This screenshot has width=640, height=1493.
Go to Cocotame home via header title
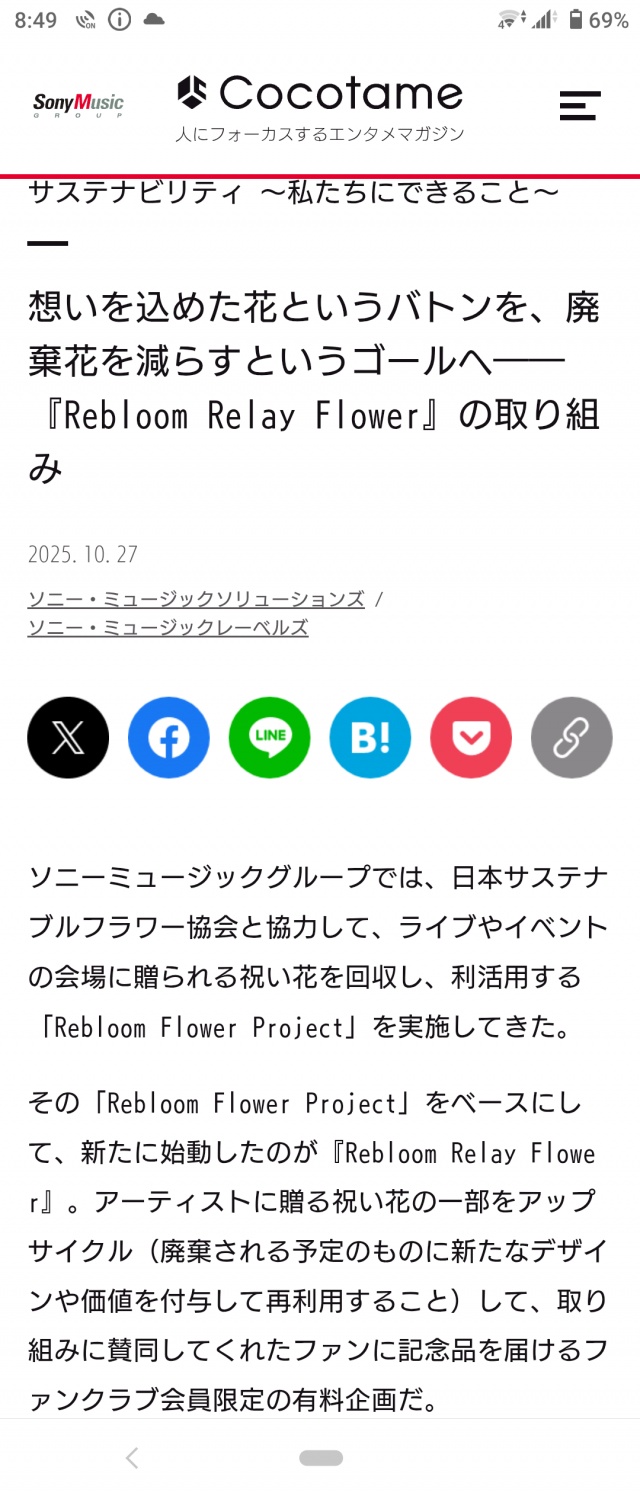tap(320, 96)
